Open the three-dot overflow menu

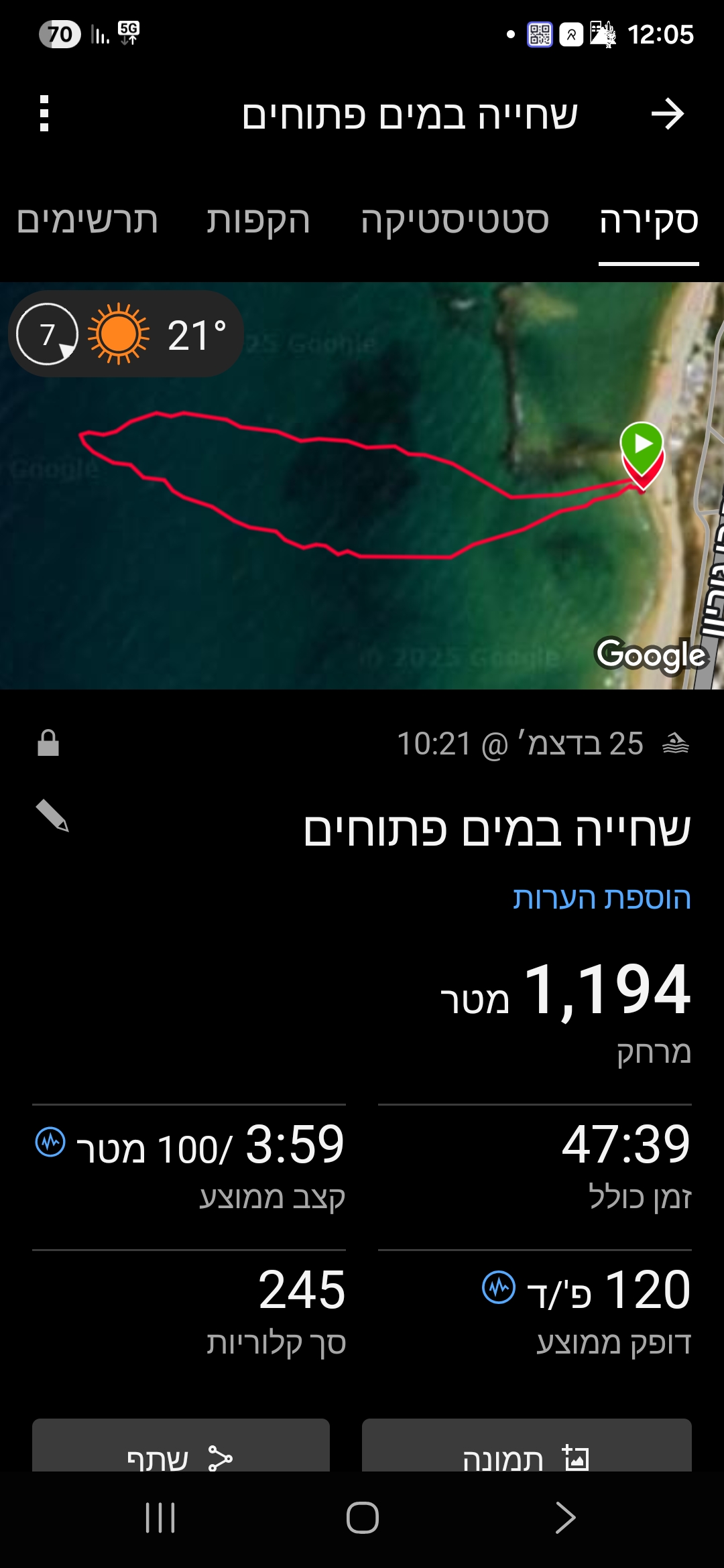click(44, 114)
